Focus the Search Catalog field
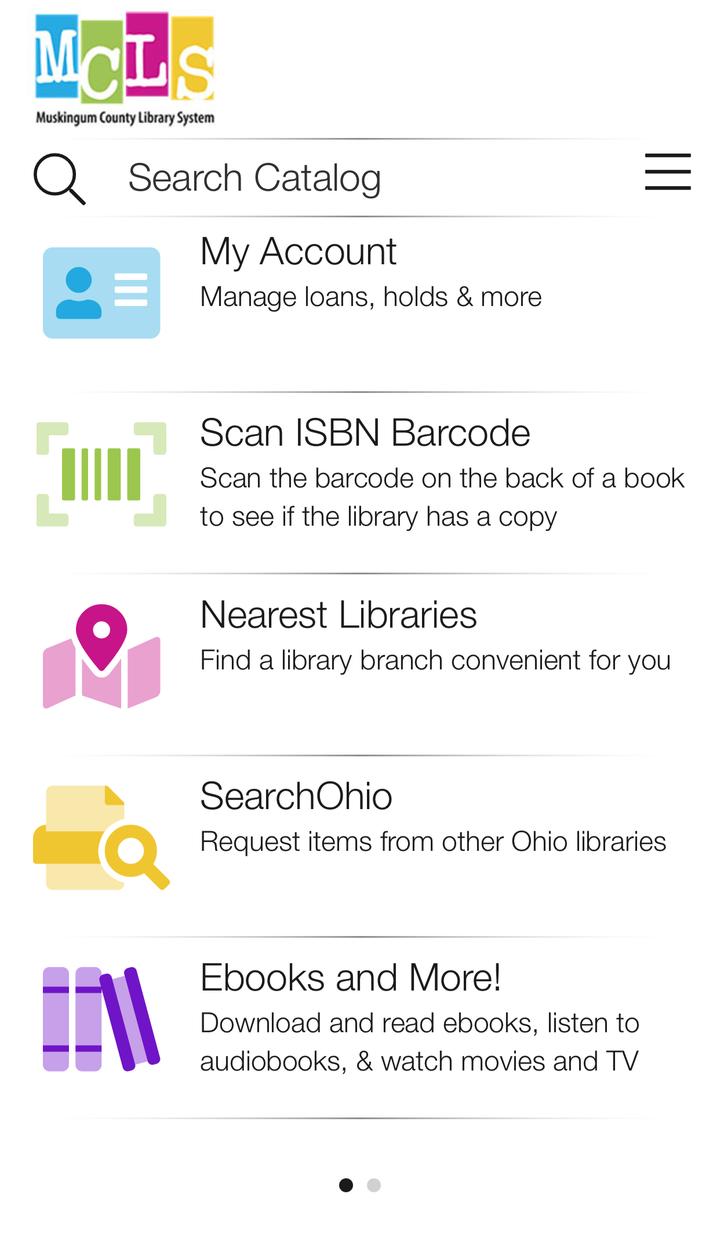Screen dimensions: 720x1245 point(370,178)
